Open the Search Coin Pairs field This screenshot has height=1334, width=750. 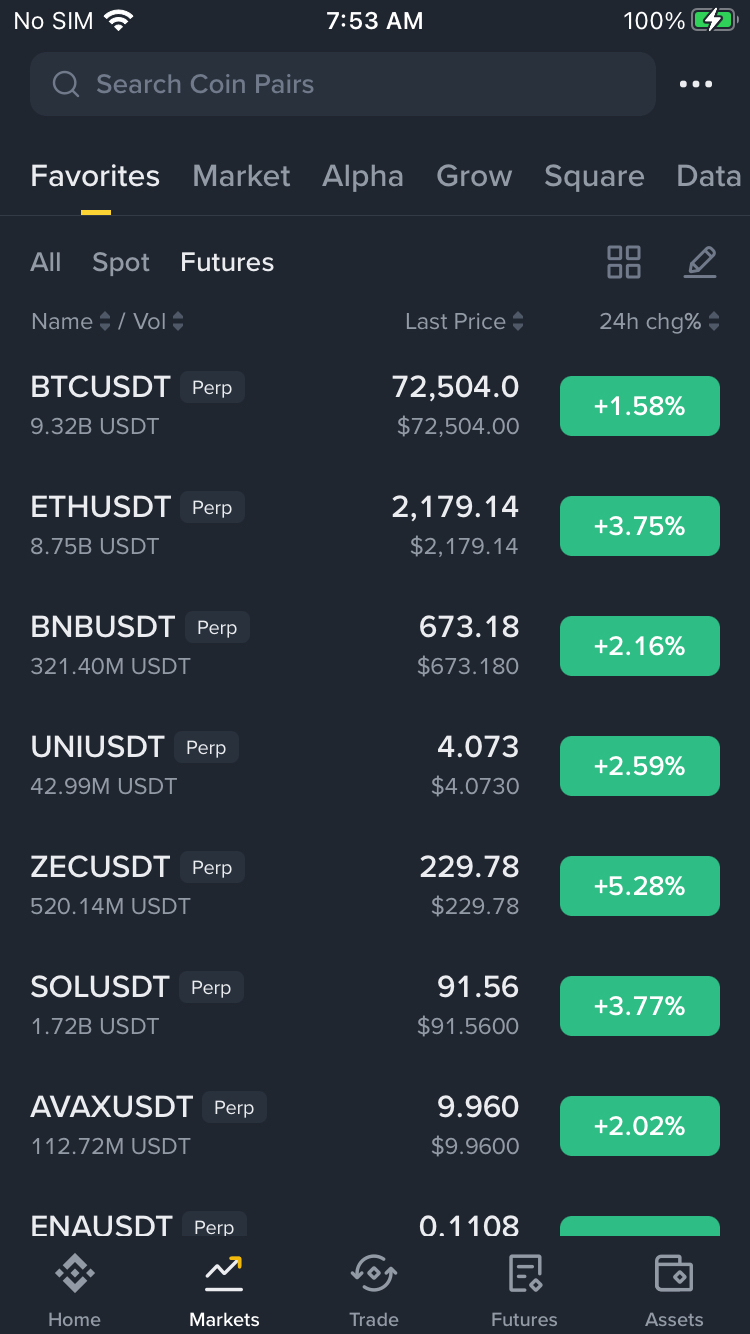coord(342,84)
